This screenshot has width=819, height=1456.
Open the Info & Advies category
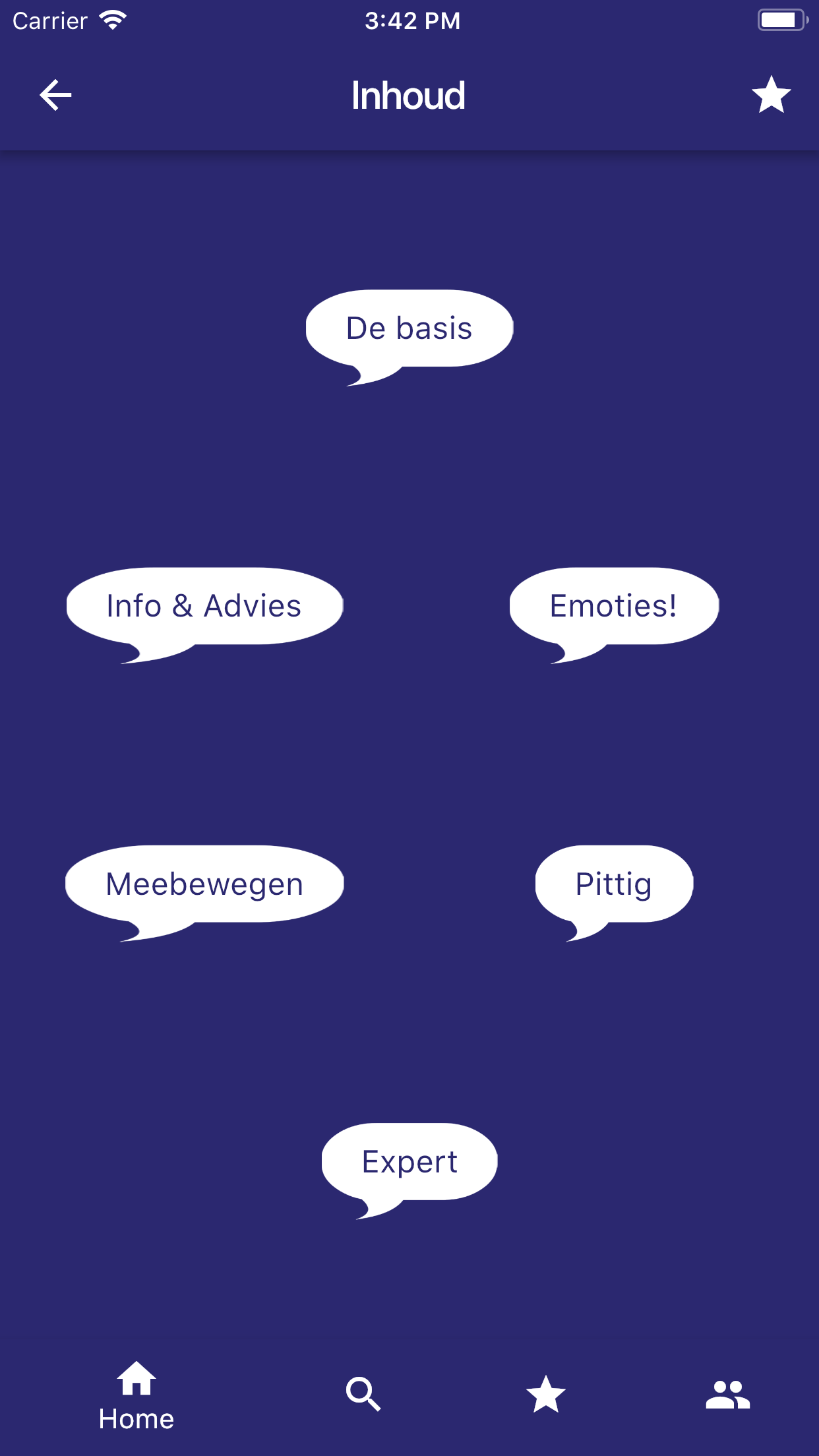coord(204,605)
